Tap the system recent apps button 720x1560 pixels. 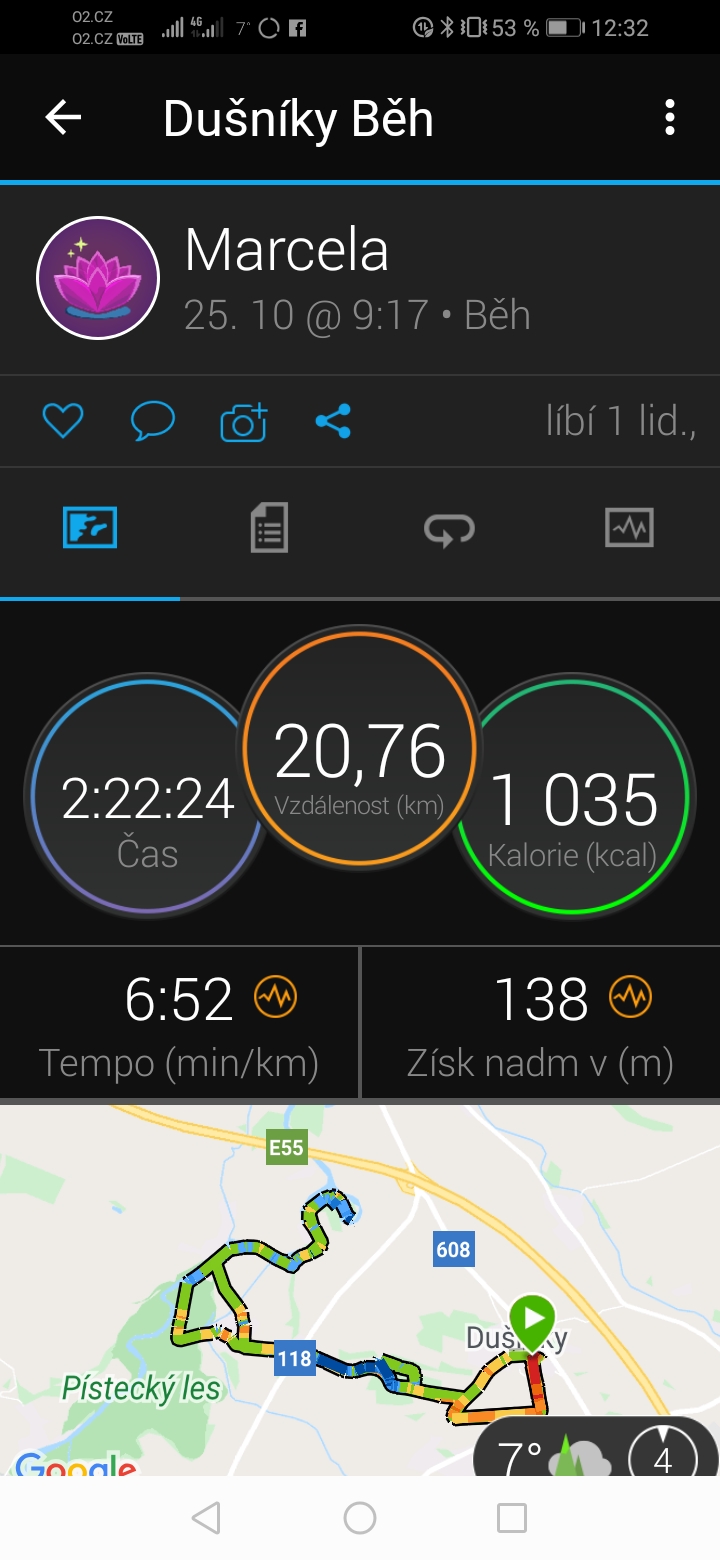coord(512,1518)
